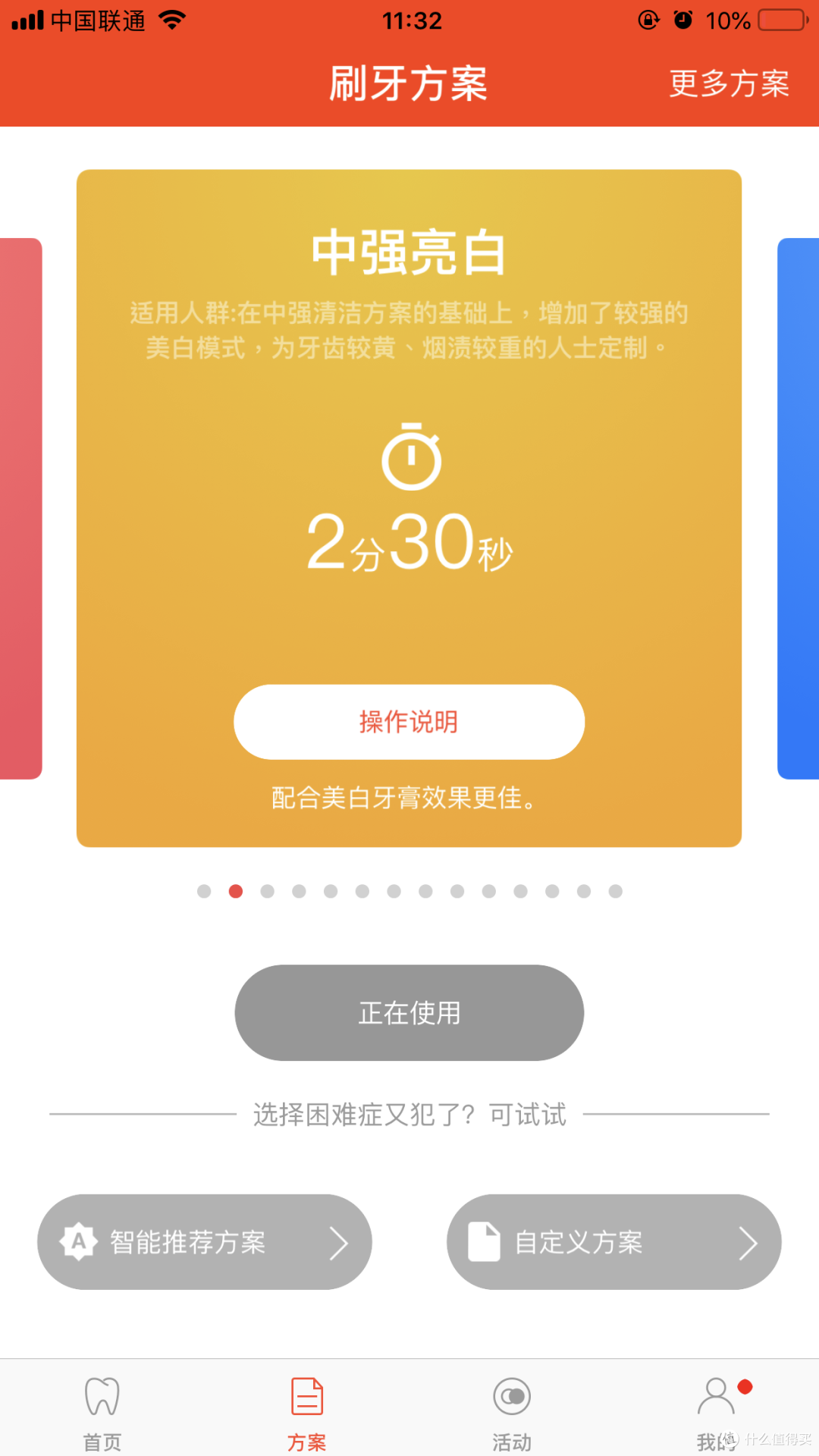Select the 中强亮白 plan card

point(409,508)
